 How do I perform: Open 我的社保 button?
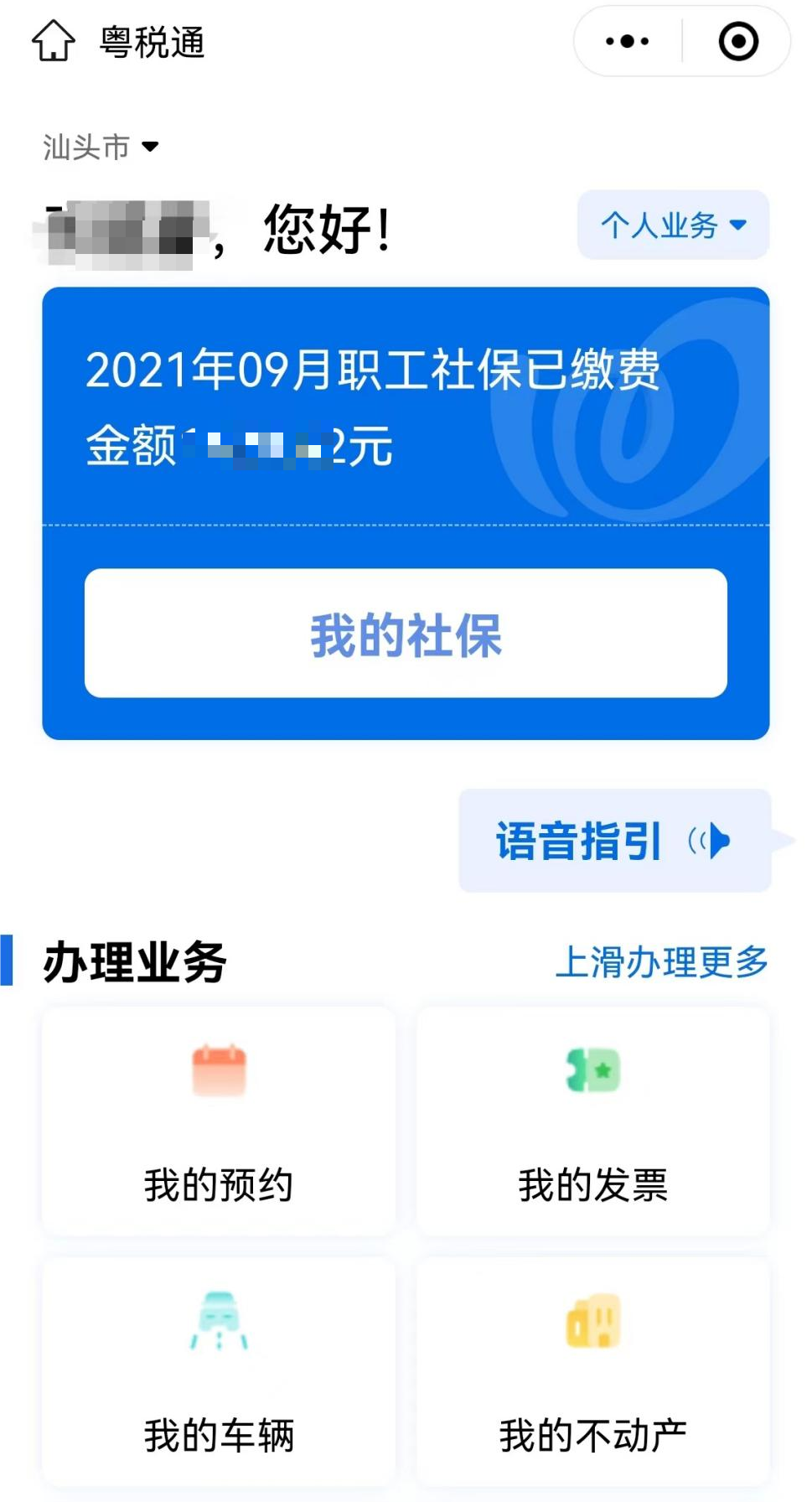point(406,634)
